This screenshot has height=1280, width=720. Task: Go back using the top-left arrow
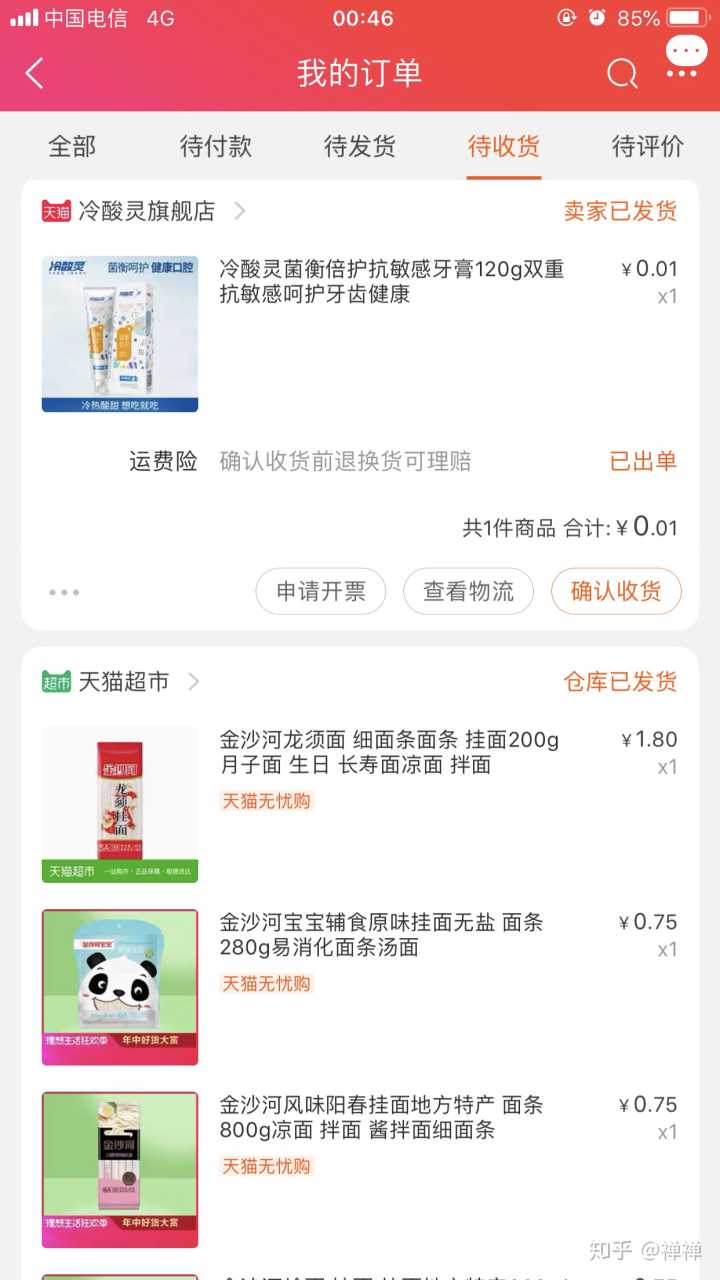coord(35,73)
